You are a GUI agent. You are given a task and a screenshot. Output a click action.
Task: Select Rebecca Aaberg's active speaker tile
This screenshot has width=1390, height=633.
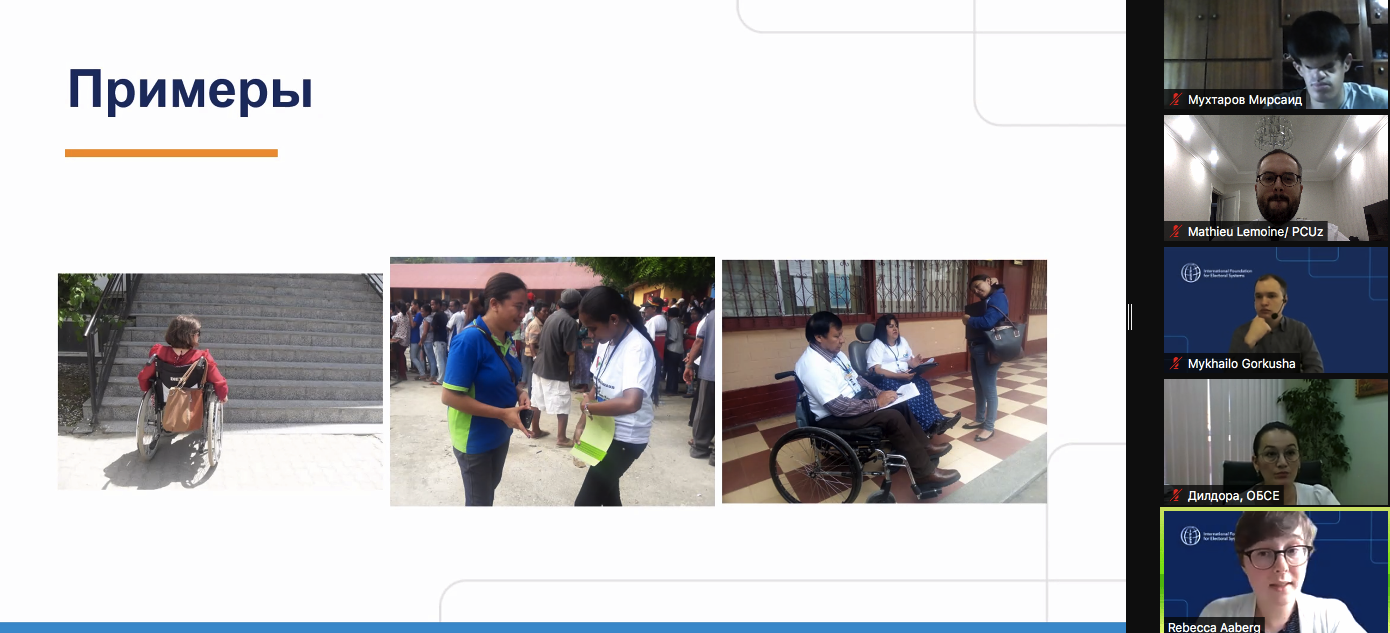pos(1275,571)
